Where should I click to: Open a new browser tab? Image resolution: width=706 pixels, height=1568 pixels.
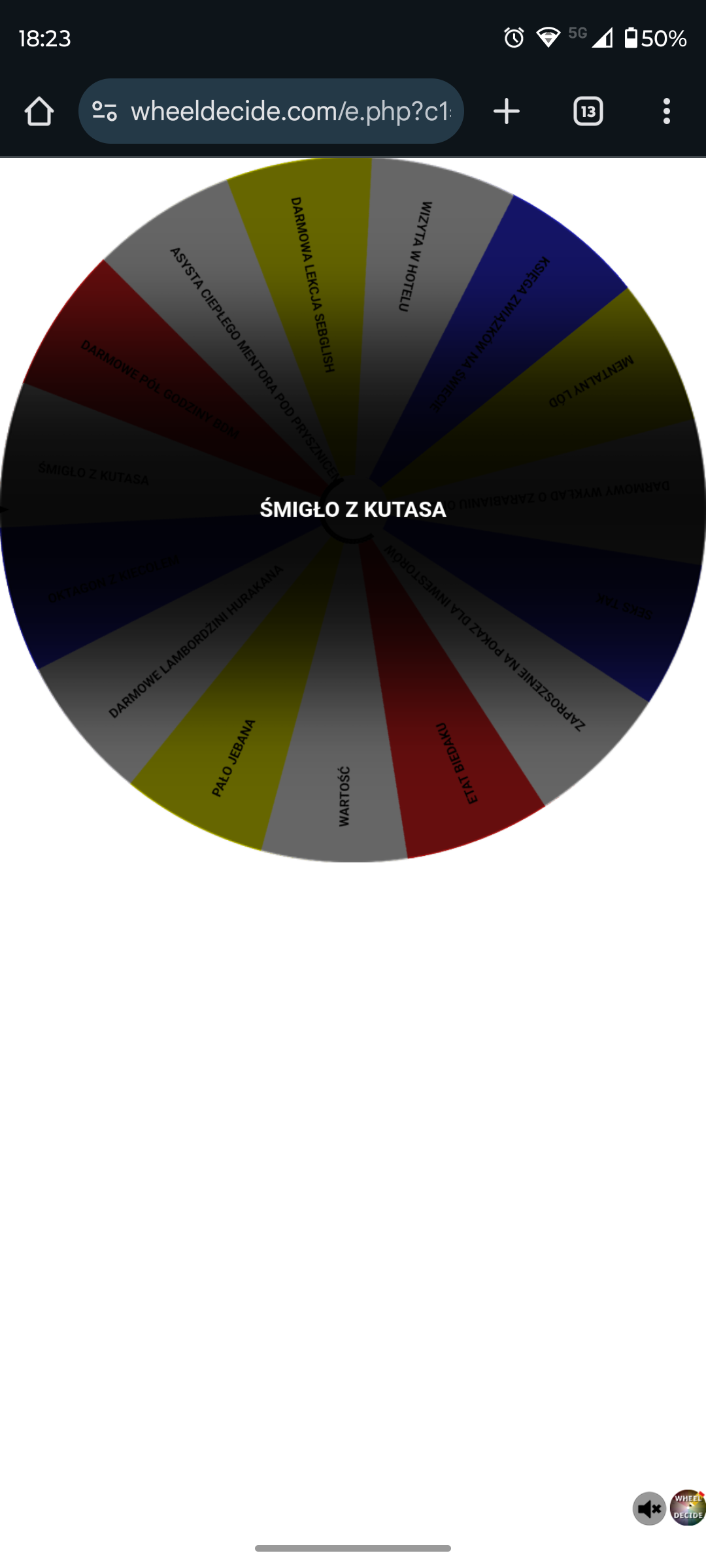point(507,112)
